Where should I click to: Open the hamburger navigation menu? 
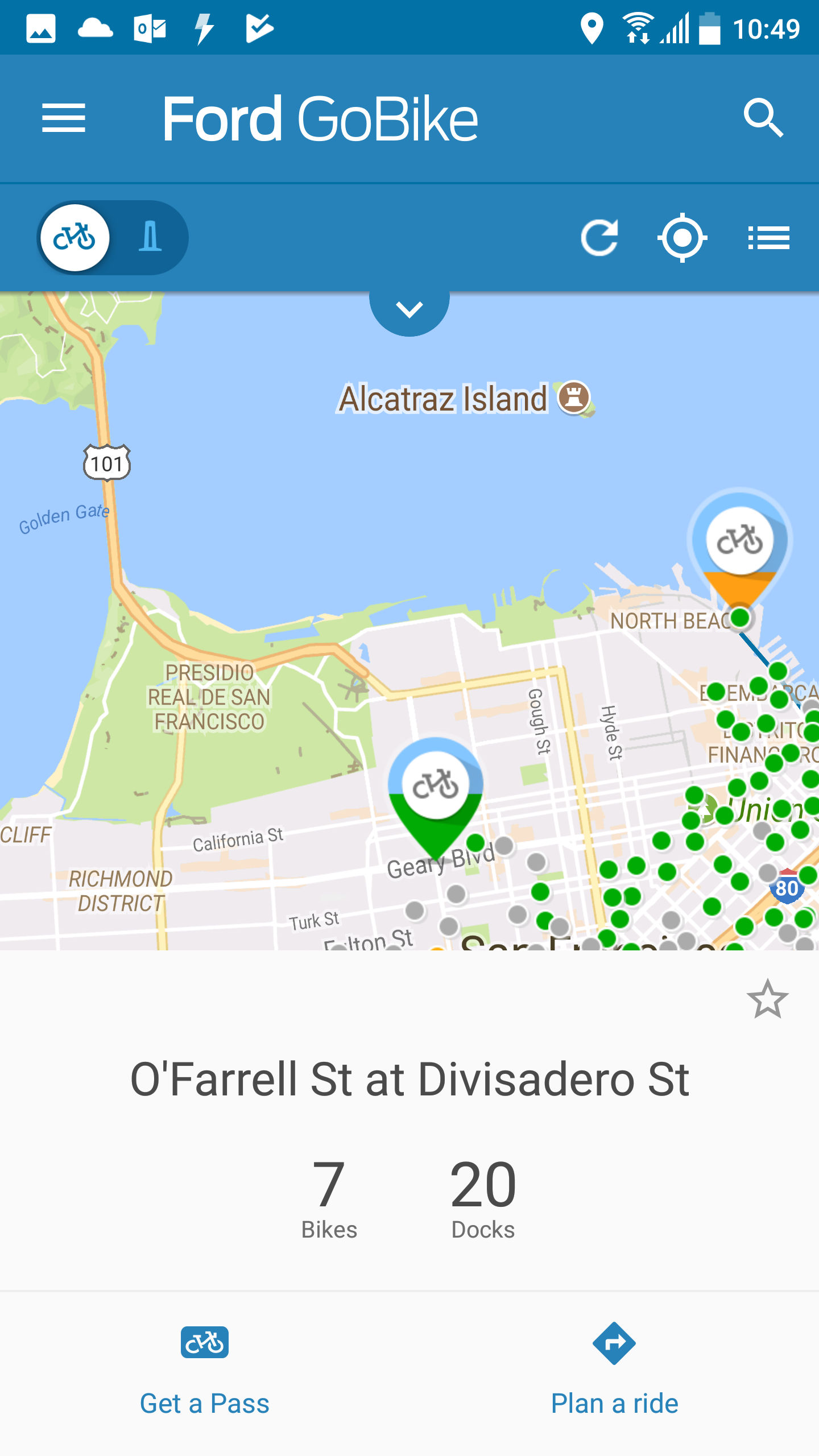click(x=64, y=118)
